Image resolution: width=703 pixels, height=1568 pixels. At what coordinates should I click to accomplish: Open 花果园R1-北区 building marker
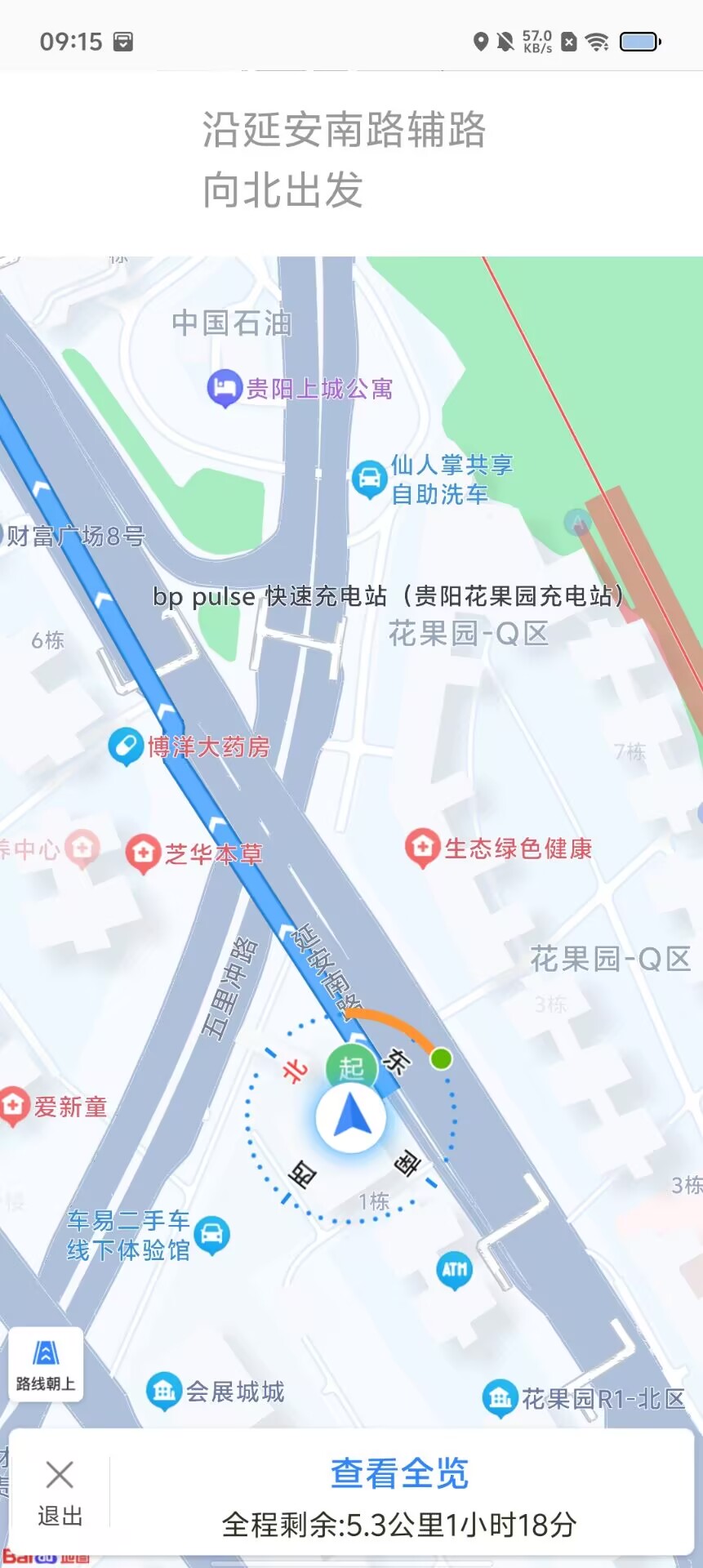pyautogui.click(x=500, y=1398)
